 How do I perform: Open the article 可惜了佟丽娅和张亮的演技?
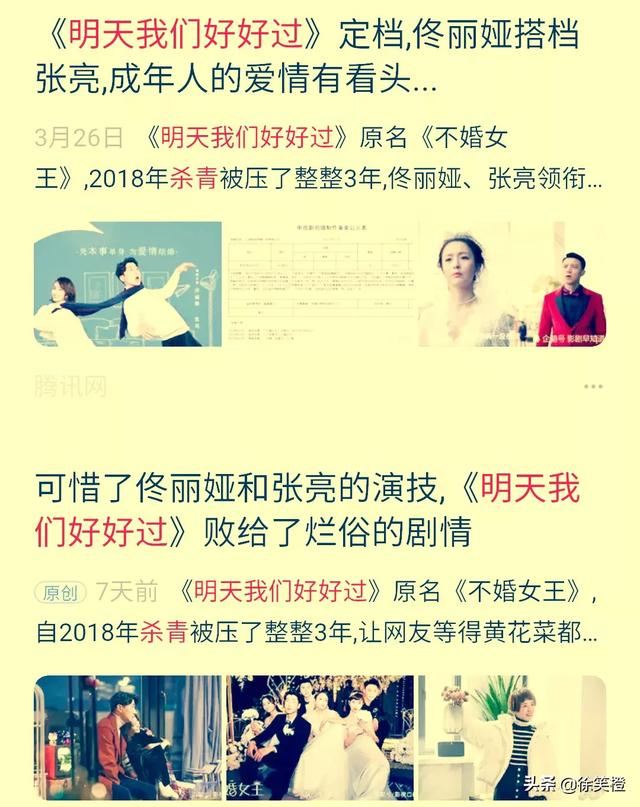point(308,510)
